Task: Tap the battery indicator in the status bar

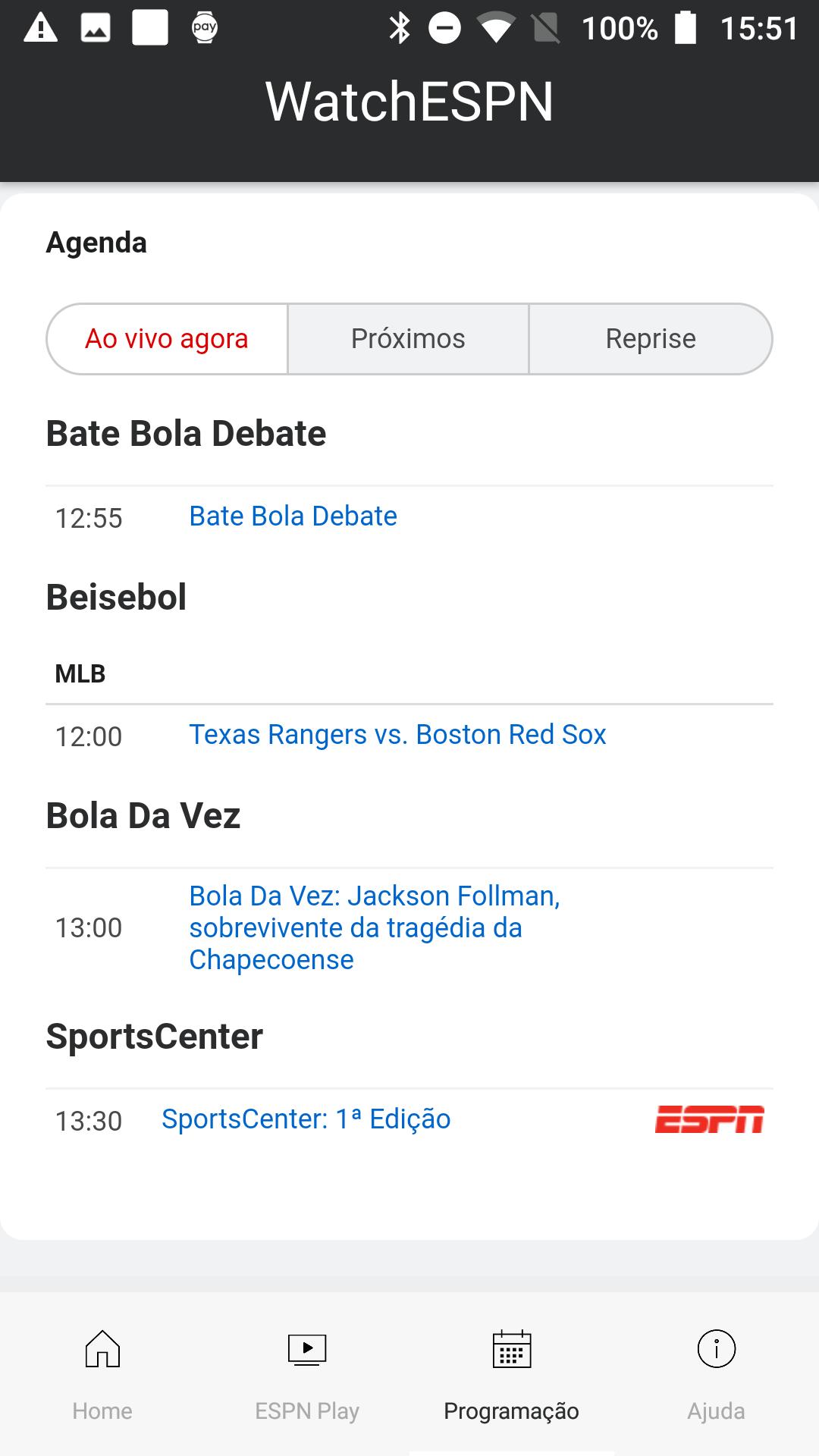Action: point(687,27)
